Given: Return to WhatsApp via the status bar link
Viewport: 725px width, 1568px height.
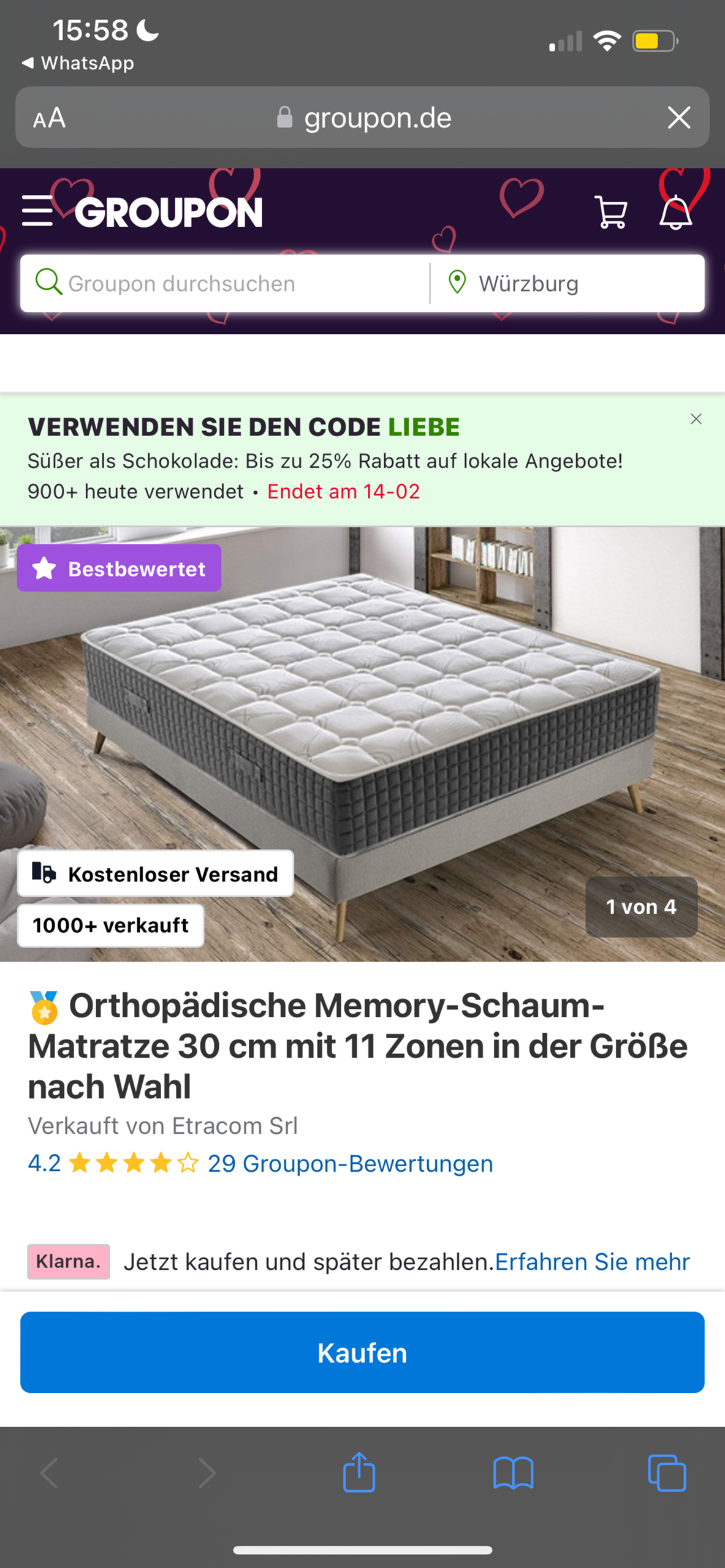Looking at the screenshot, I should pyautogui.click(x=78, y=62).
